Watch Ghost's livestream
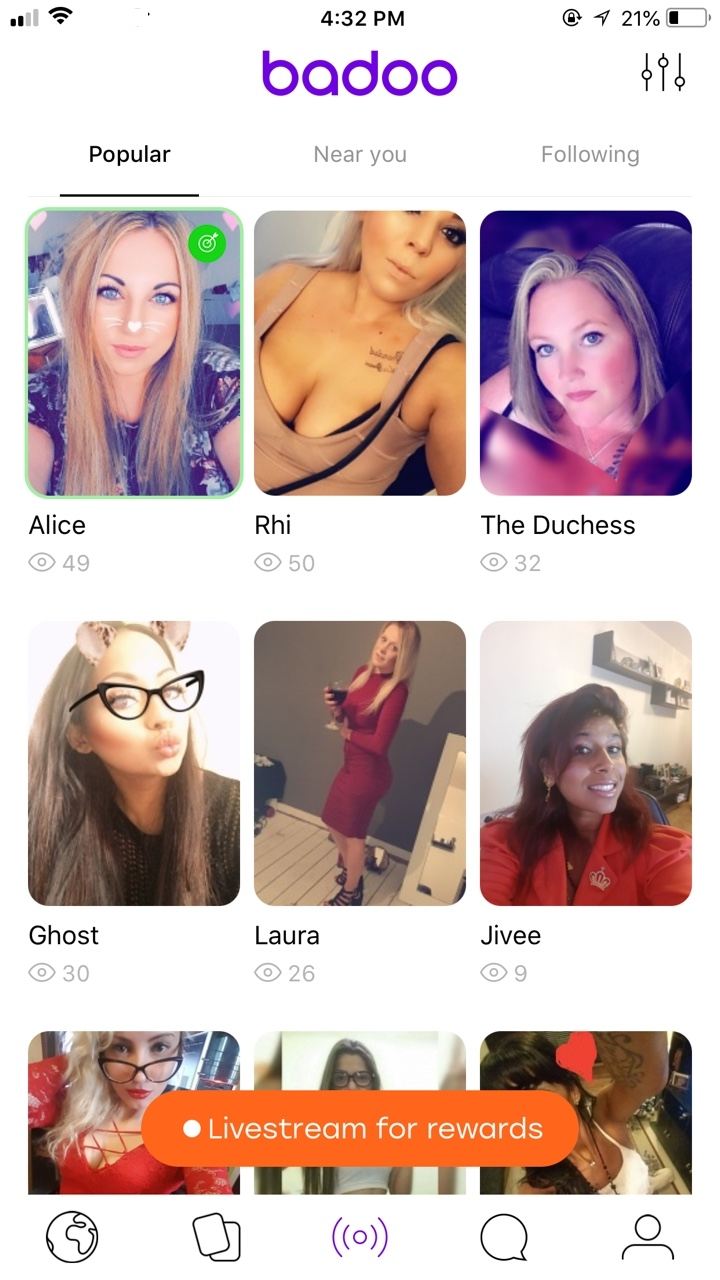Screen dimensions: 720x1280 pos(134,763)
